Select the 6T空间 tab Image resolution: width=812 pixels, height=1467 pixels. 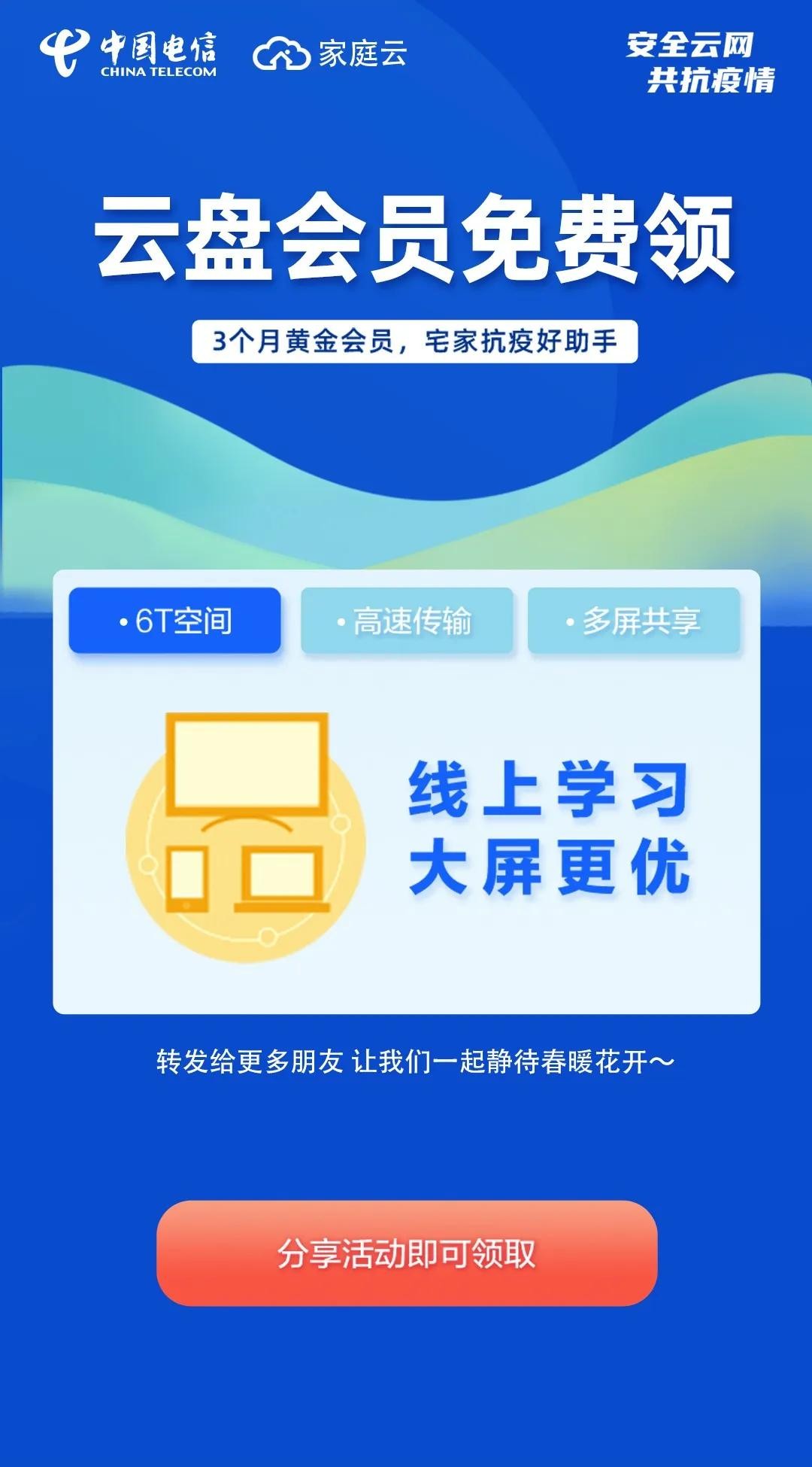(x=174, y=621)
